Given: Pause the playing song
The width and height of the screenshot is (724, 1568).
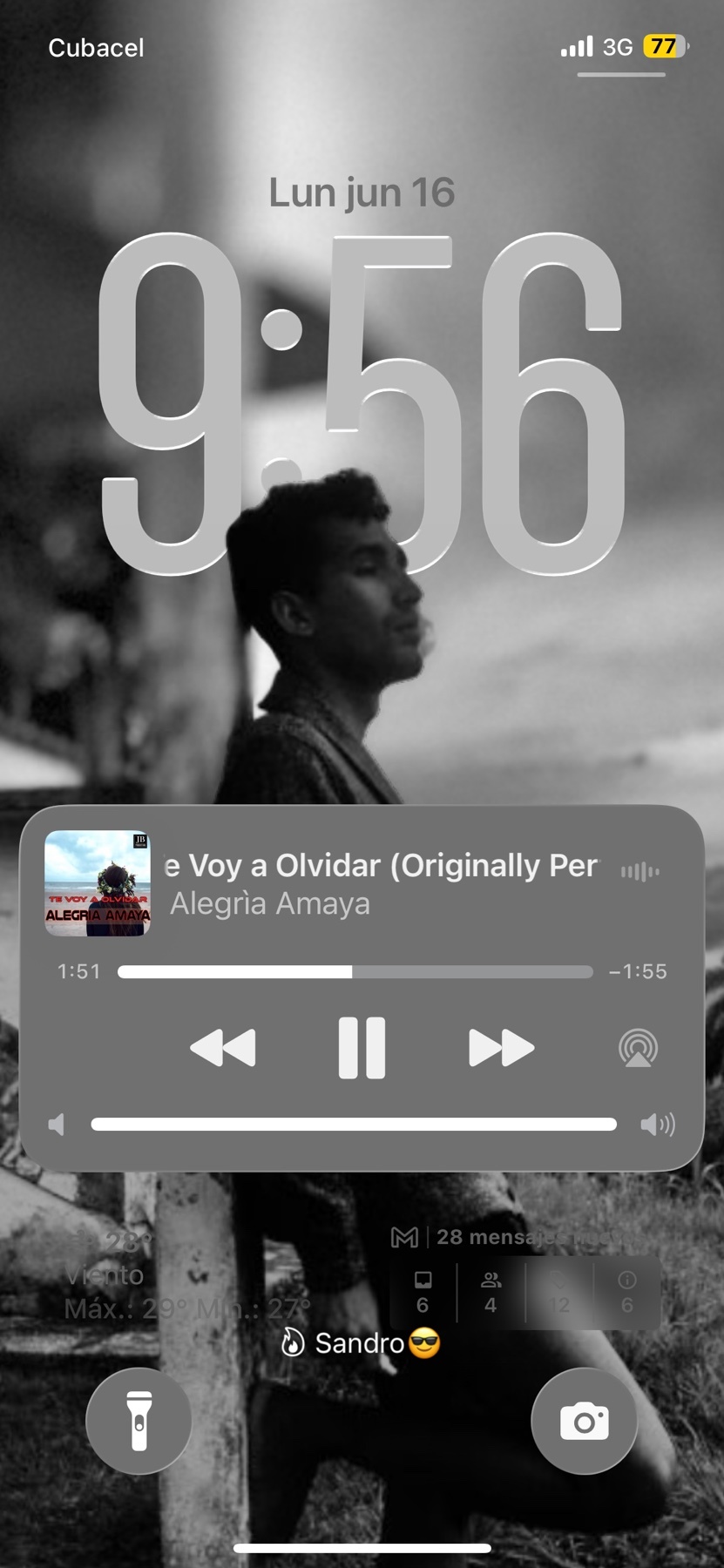Looking at the screenshot, I should (x=362, y=1048).
